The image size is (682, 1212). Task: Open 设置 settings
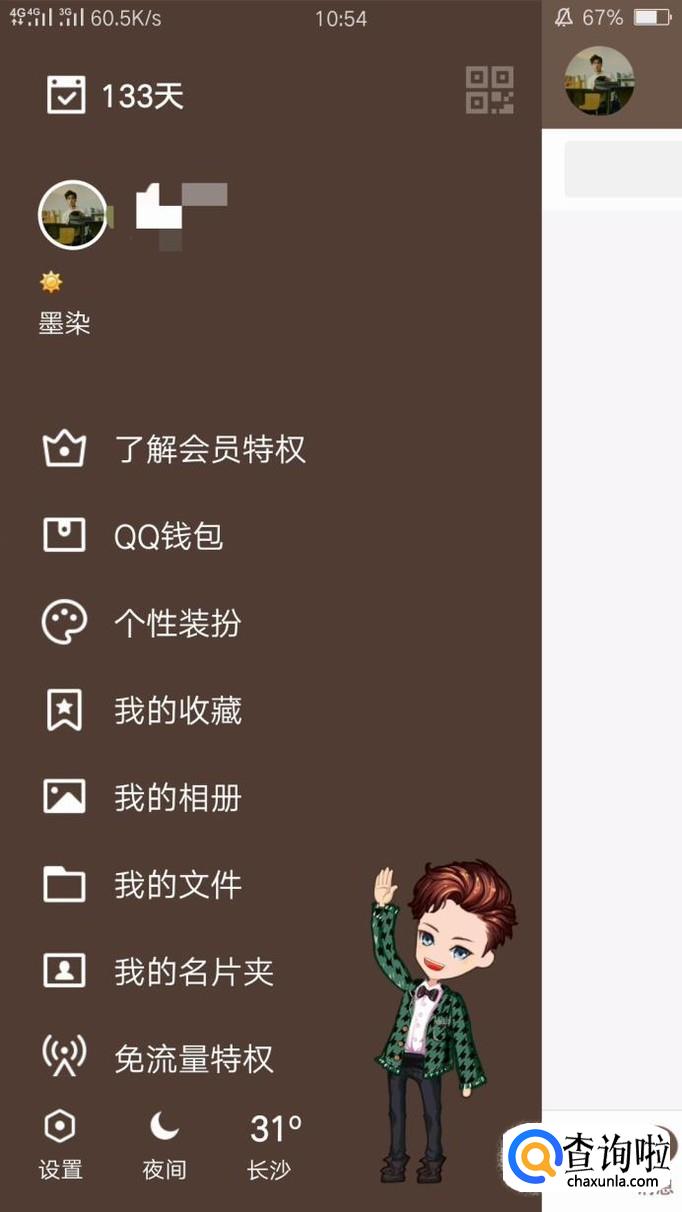60,1144
